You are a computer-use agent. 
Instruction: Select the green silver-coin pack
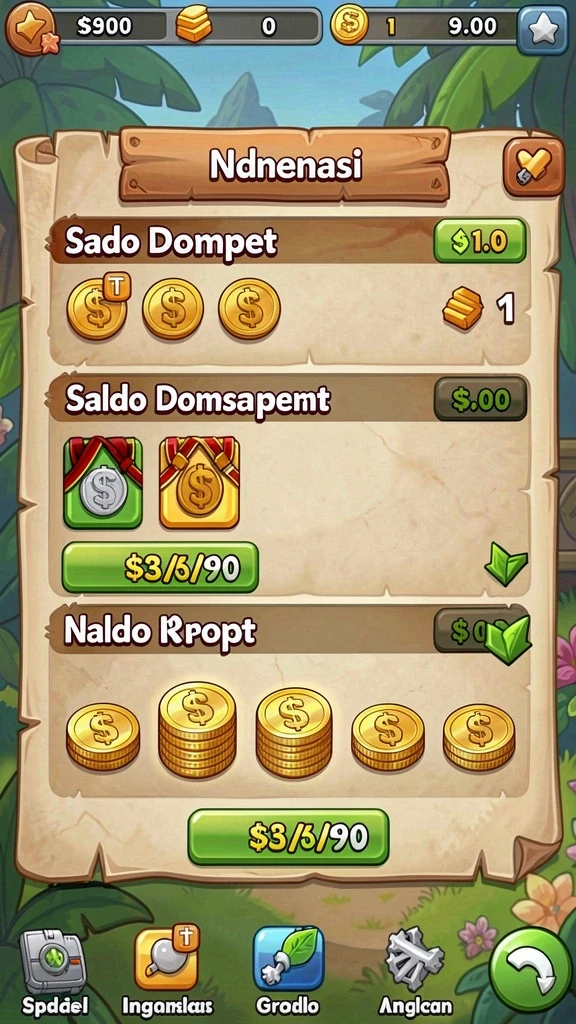click(x=103, y=482)
